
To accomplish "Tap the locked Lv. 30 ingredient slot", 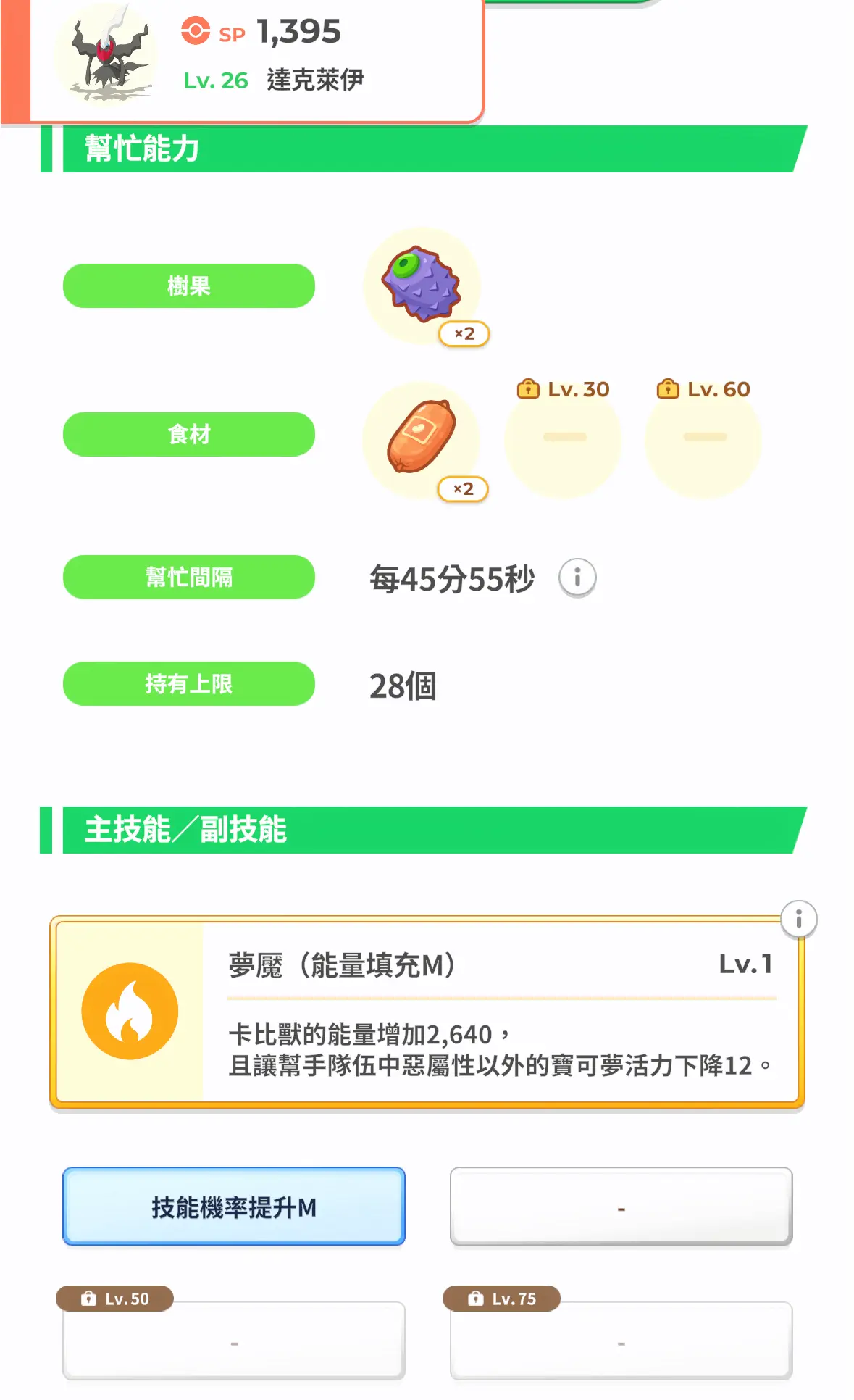I will click(x=564, y=437).
